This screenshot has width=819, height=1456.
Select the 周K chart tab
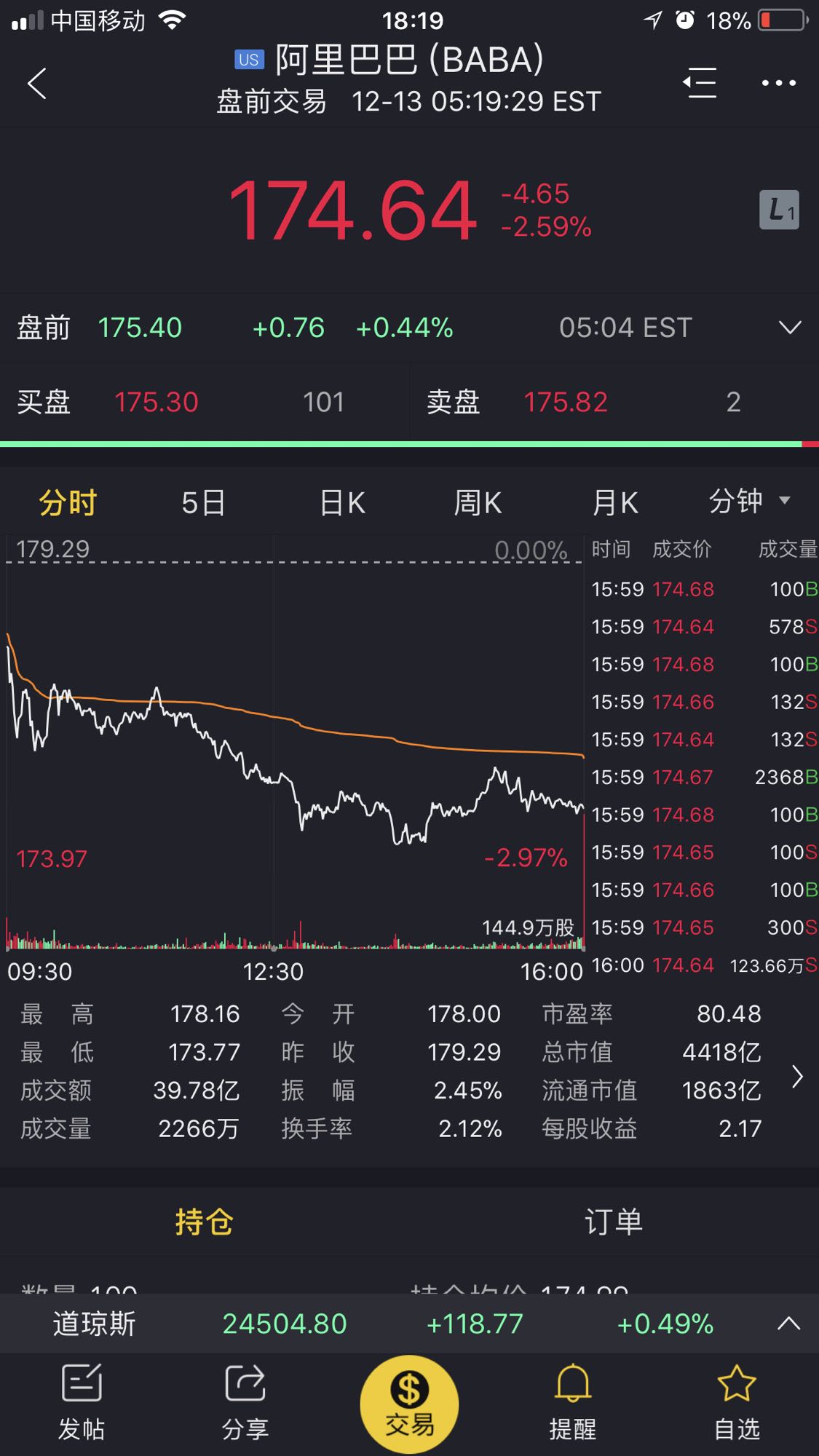point(478,503)
